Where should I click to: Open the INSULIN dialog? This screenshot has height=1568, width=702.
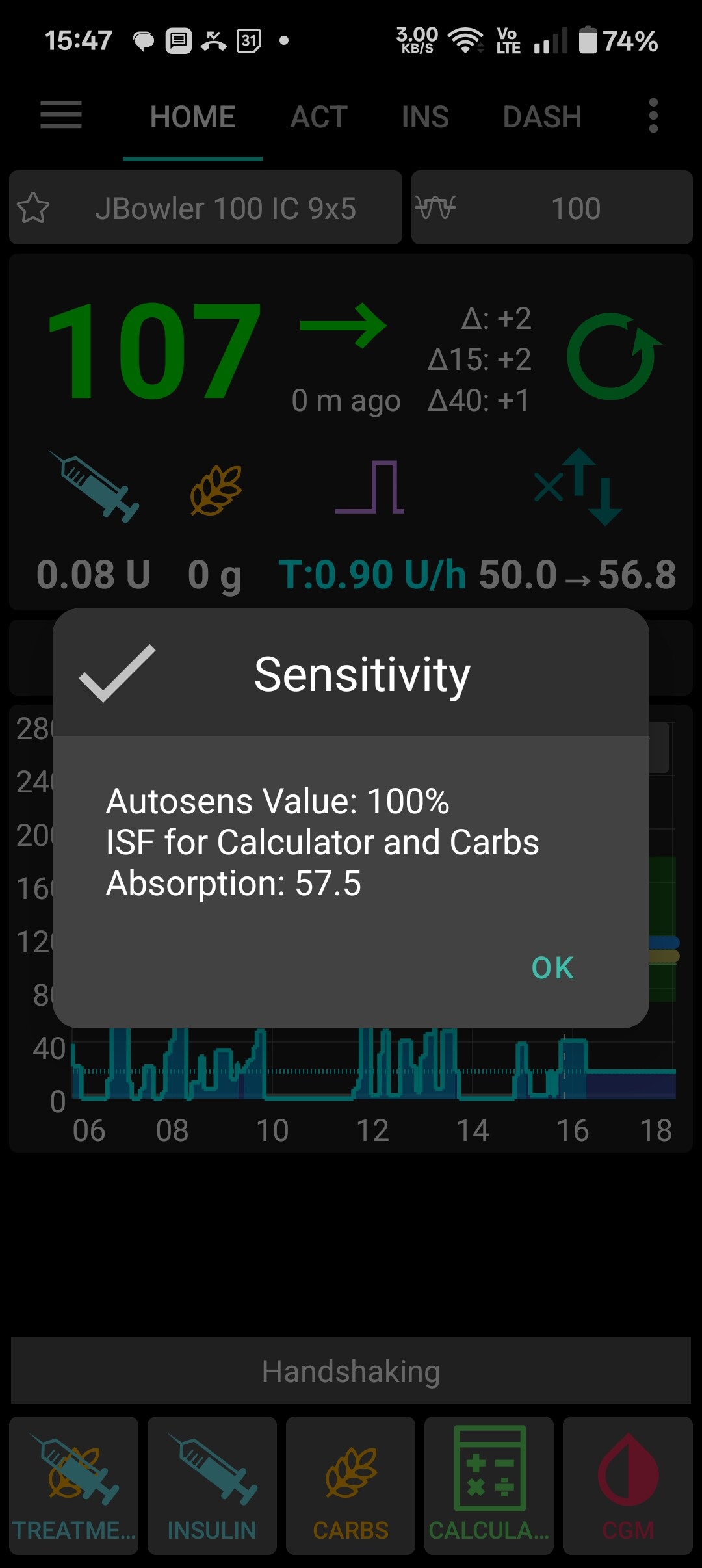tap(212, 1485)
